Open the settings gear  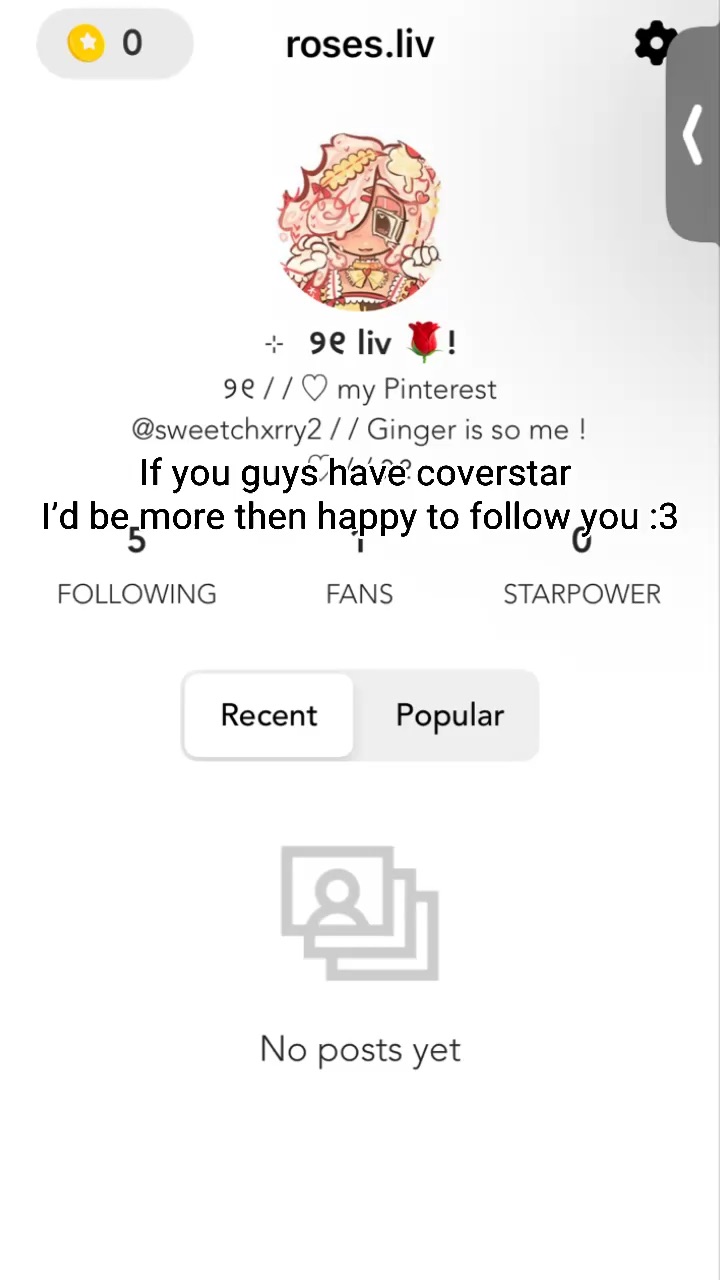tap(653, 44)
